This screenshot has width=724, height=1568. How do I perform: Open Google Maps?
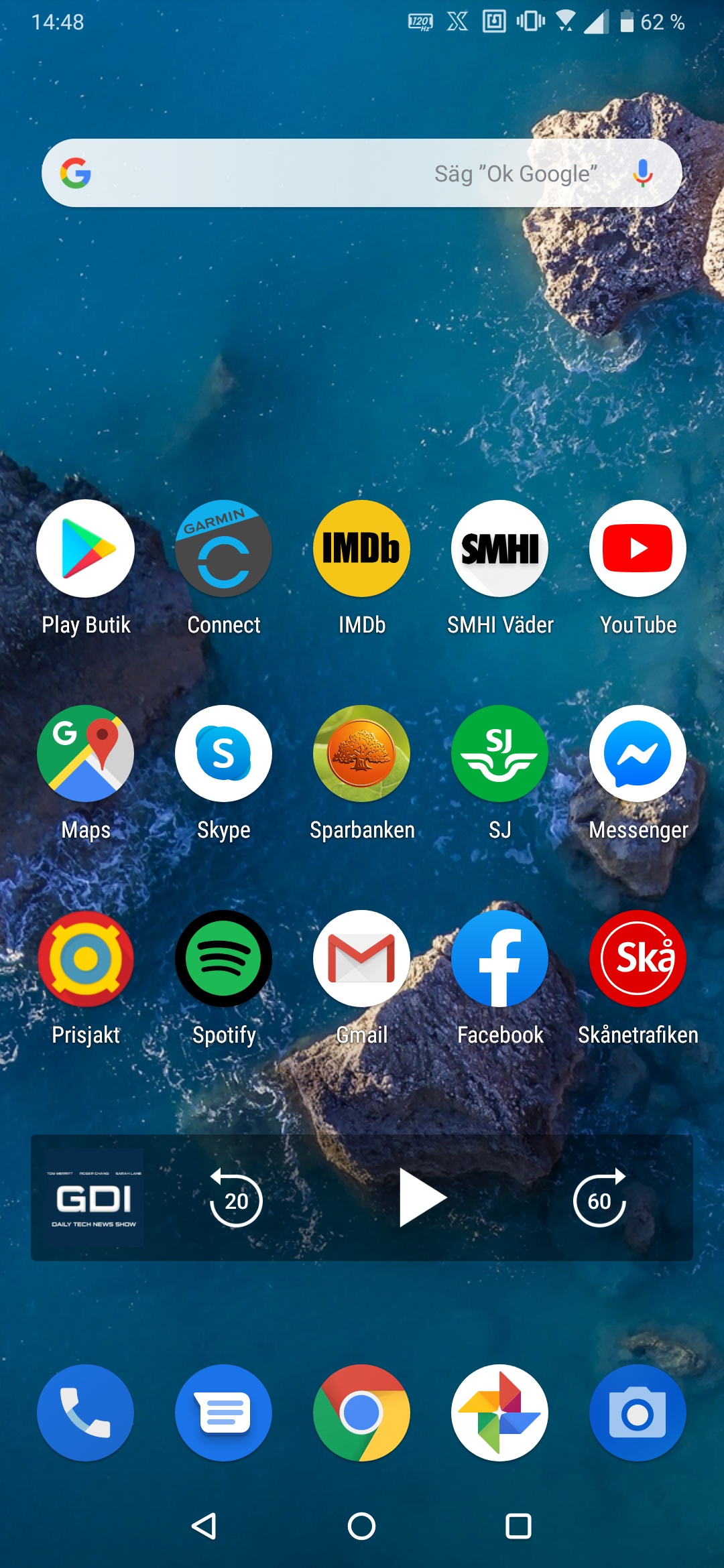click(x=86, y=754)
